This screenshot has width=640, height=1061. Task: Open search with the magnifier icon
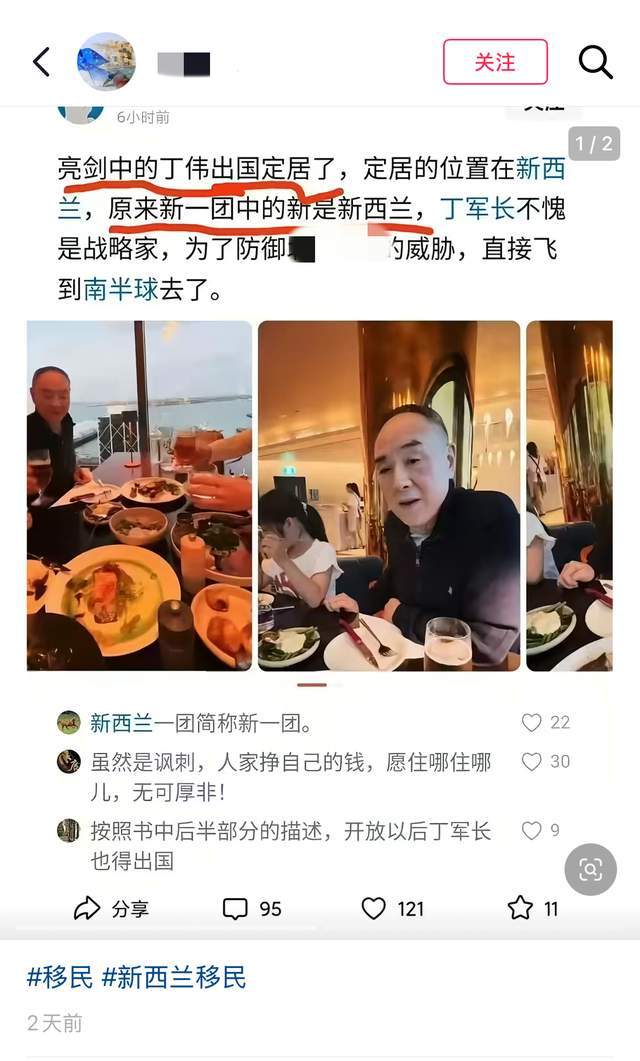click(595, 62)
